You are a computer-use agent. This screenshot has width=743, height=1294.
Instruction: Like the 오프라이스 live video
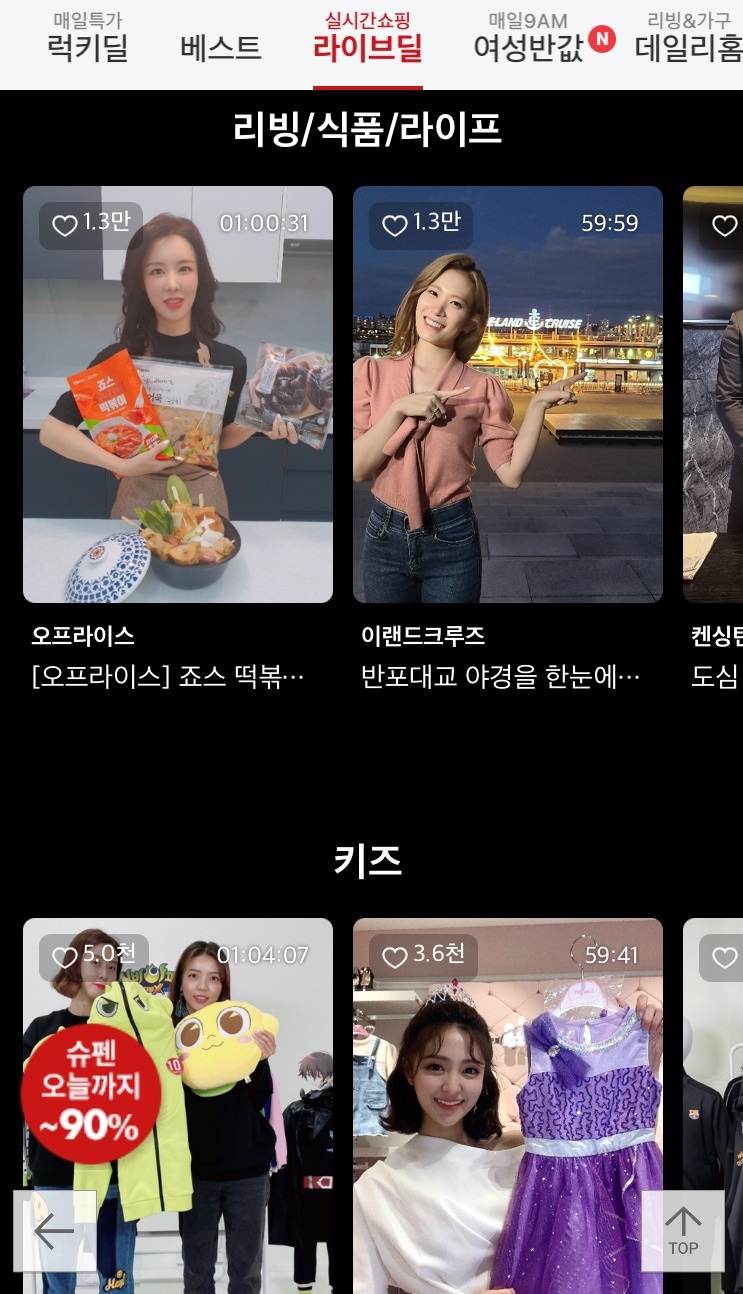[x=90, y=225]
